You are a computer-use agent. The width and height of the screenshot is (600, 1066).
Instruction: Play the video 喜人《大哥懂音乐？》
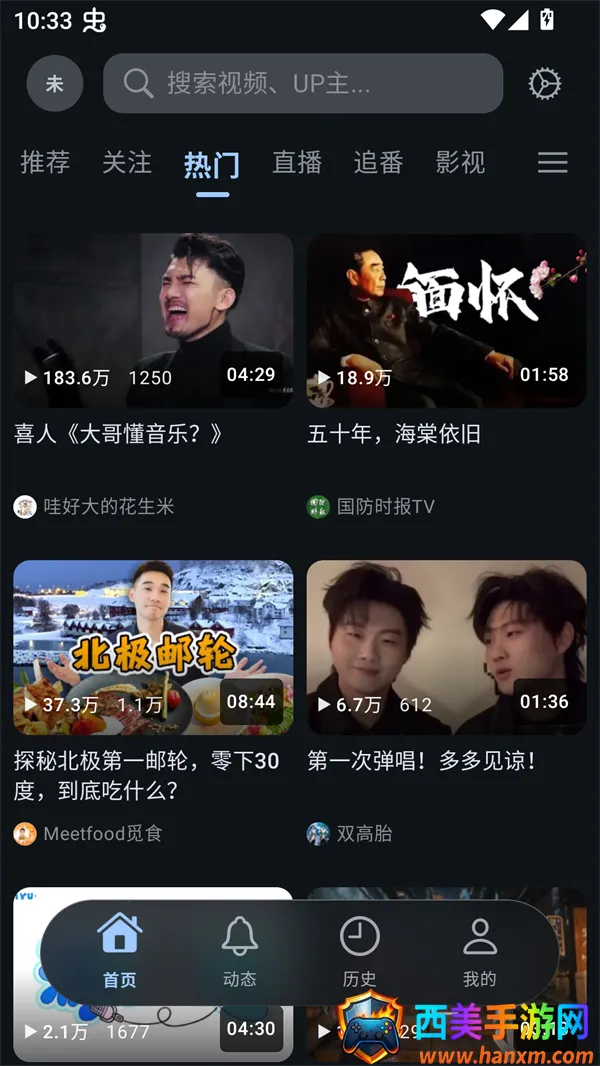(153, 320)
